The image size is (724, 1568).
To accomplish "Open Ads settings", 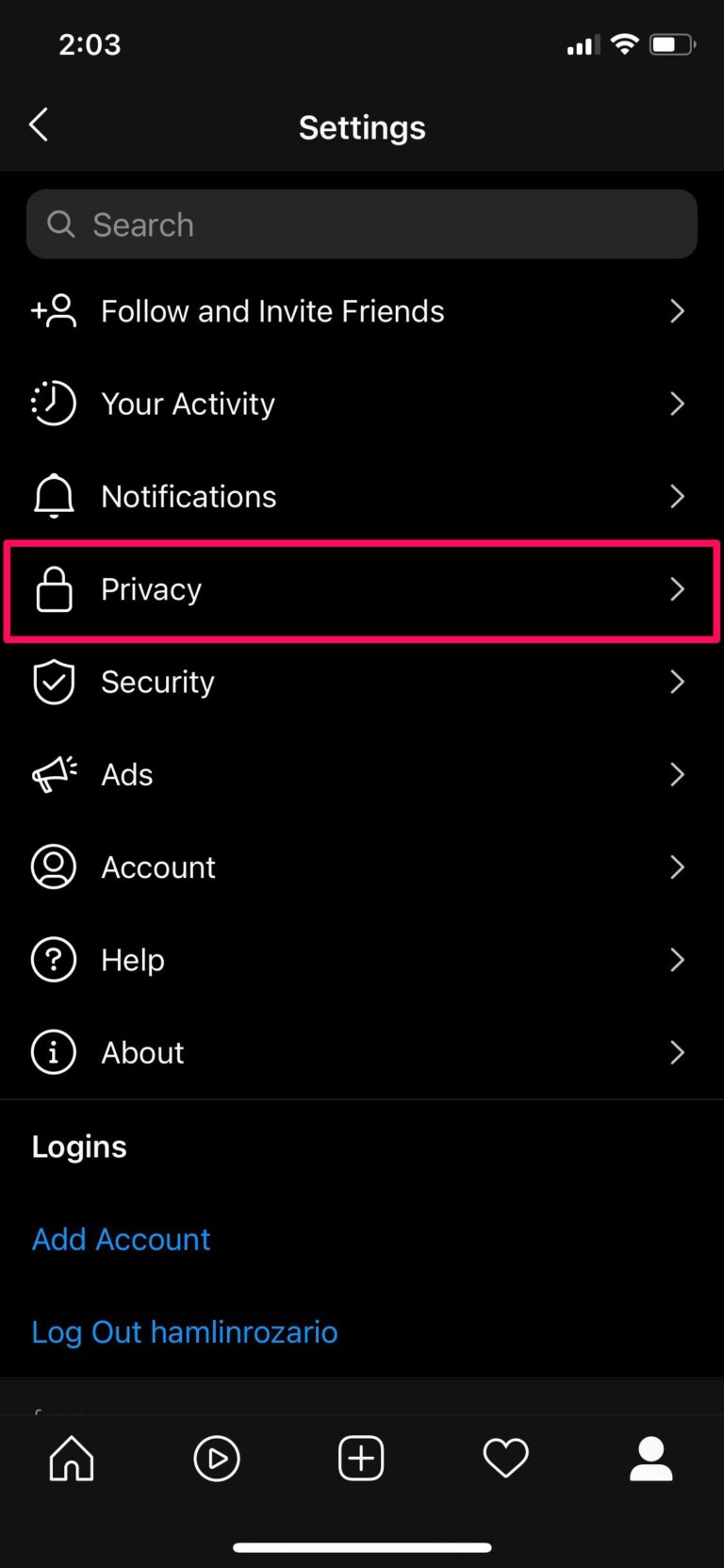I will (x=362, y=774).
